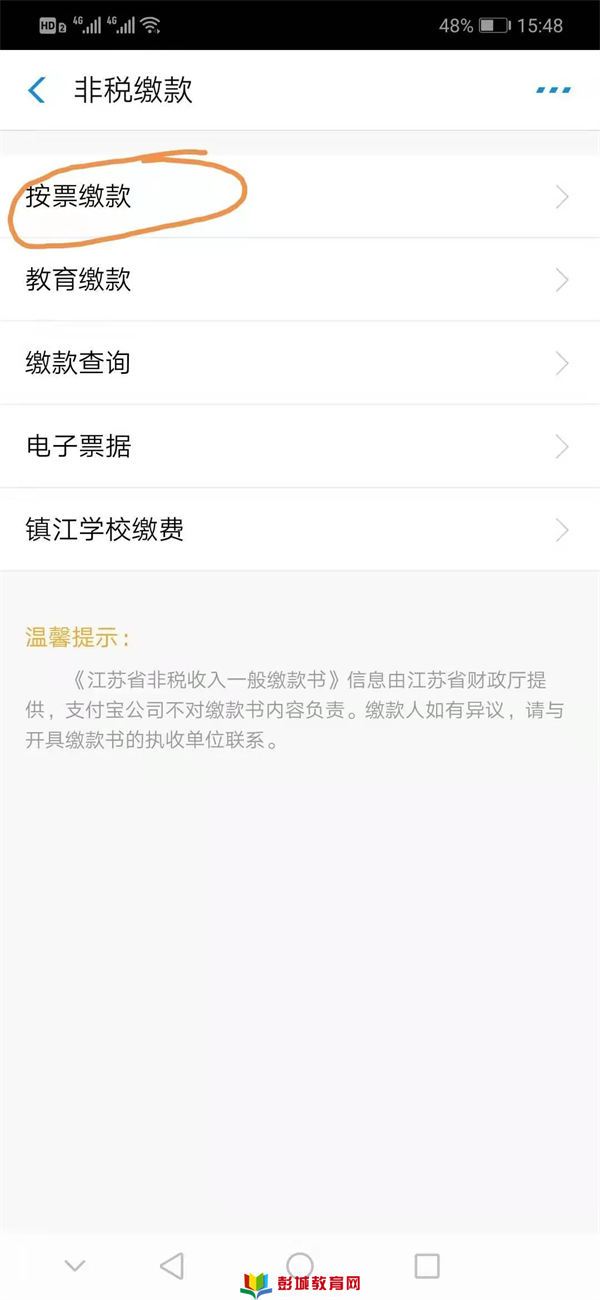
Task: Open 缴款查询
Action: [300, 363]
